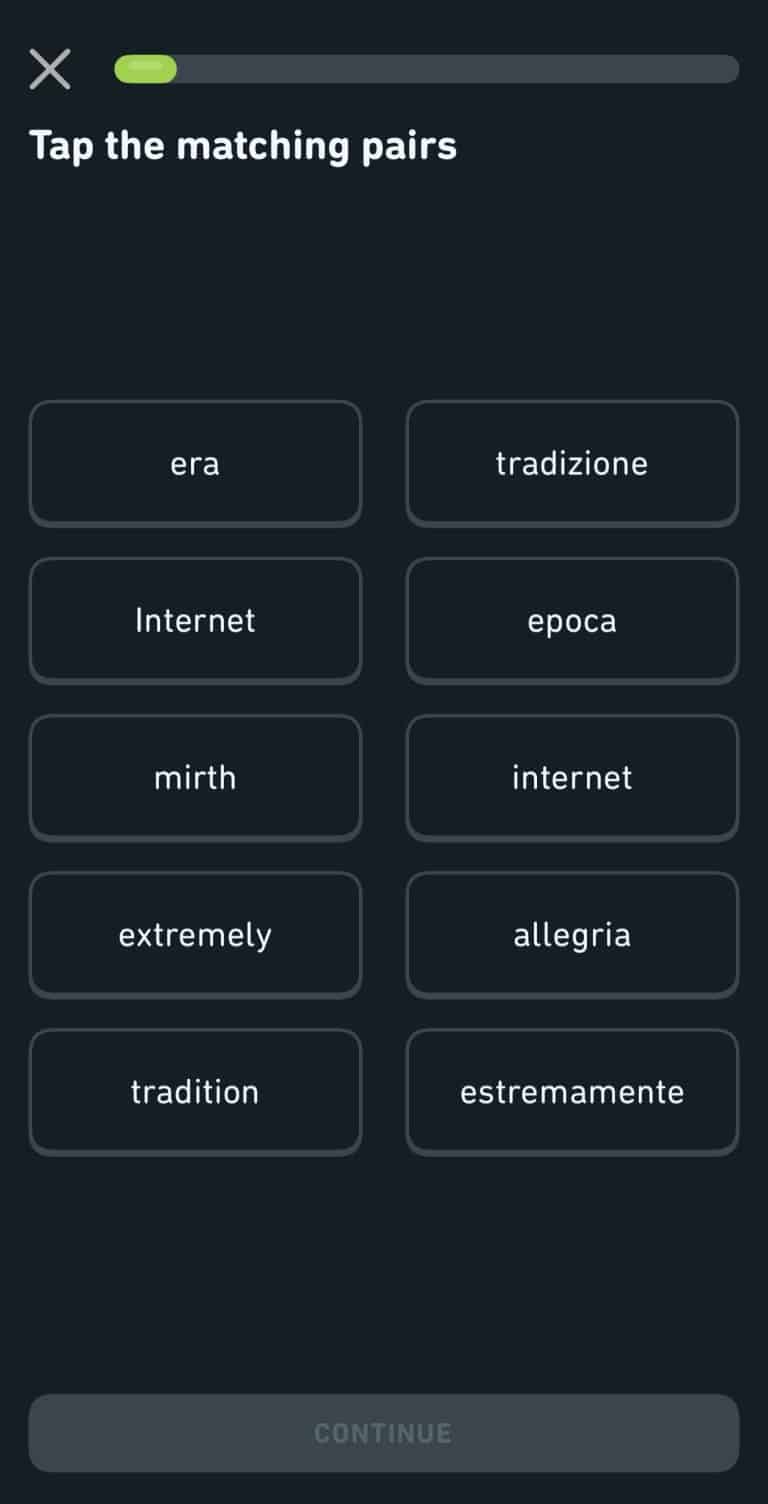The width and height of the screenshot is (768, 1504).
Task: Tap the bottom-left word tile
Action: tap(195, 1091)
